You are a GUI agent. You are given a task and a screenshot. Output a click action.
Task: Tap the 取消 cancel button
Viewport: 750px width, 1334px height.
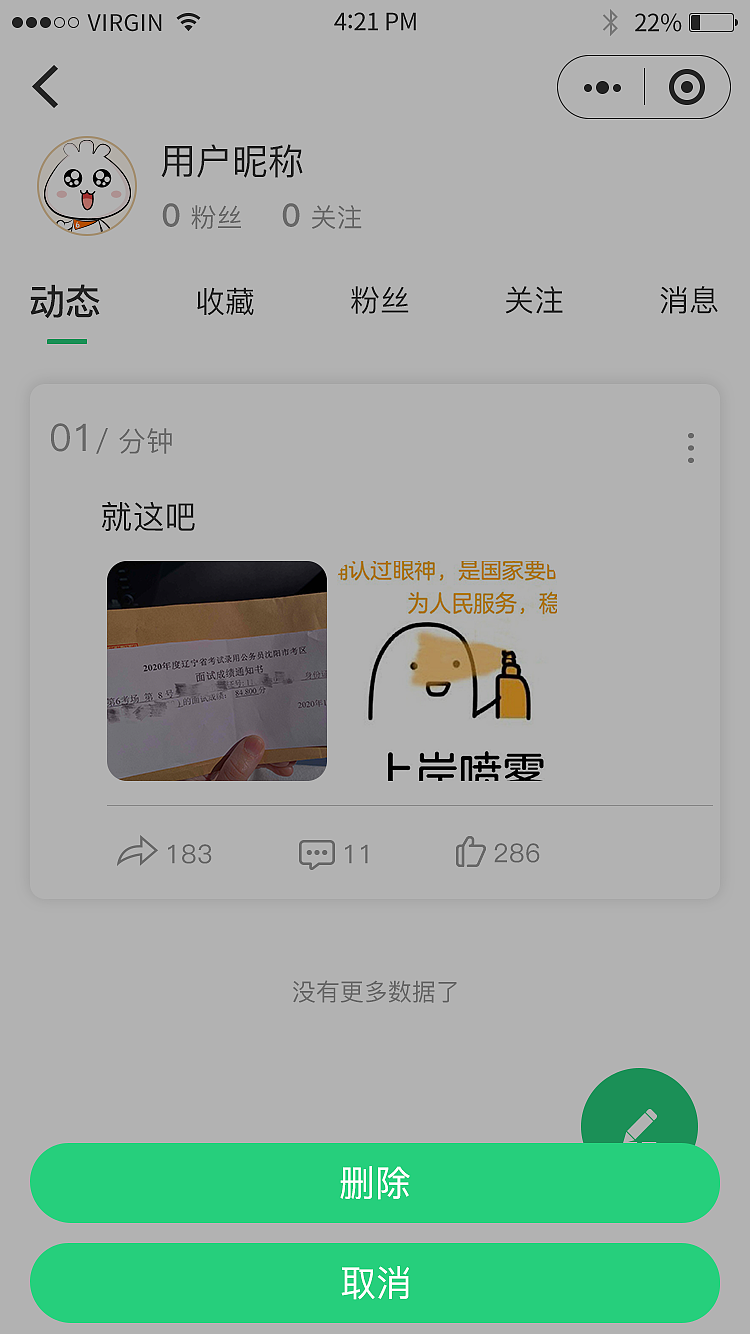pyautogui.click(x=375, y=1283)
